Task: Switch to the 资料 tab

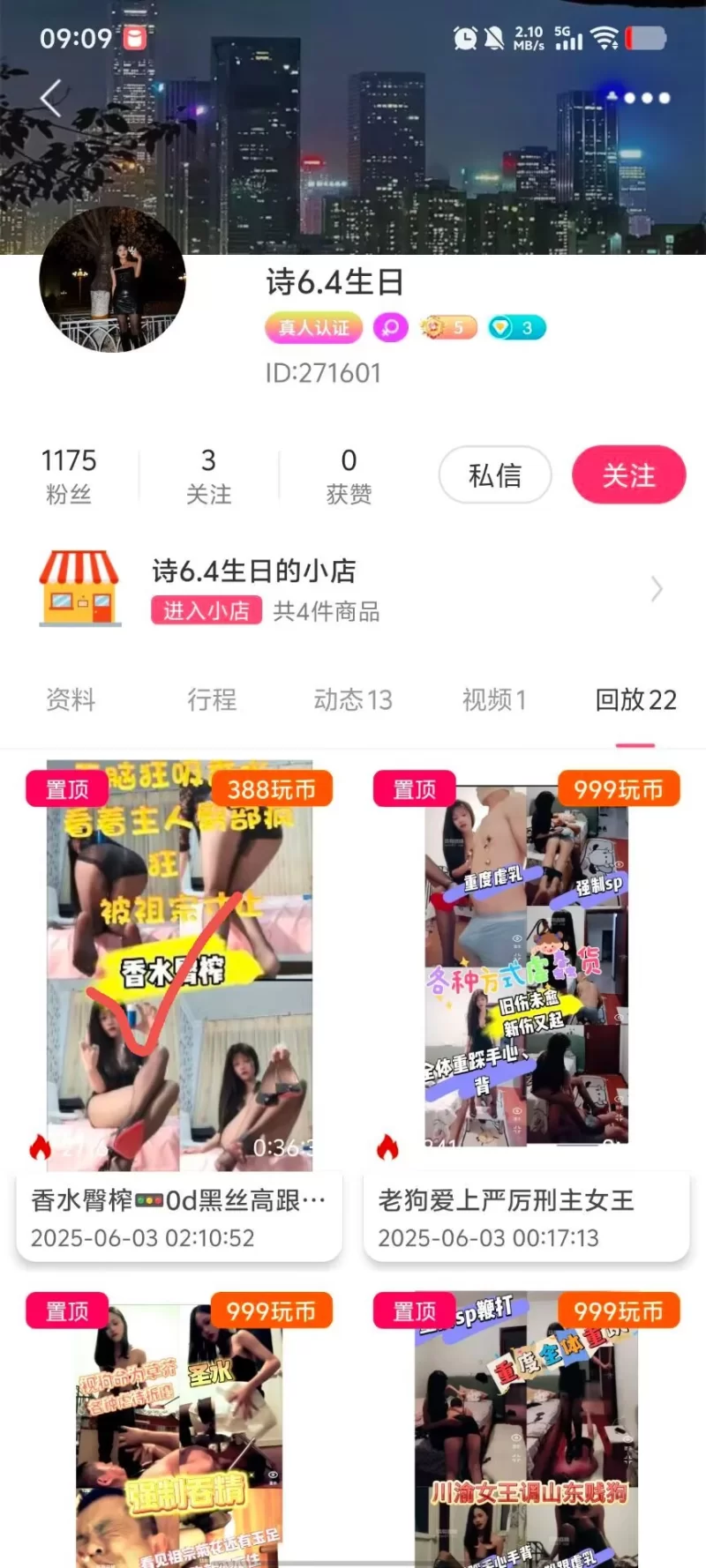Action: click(71, 700)
